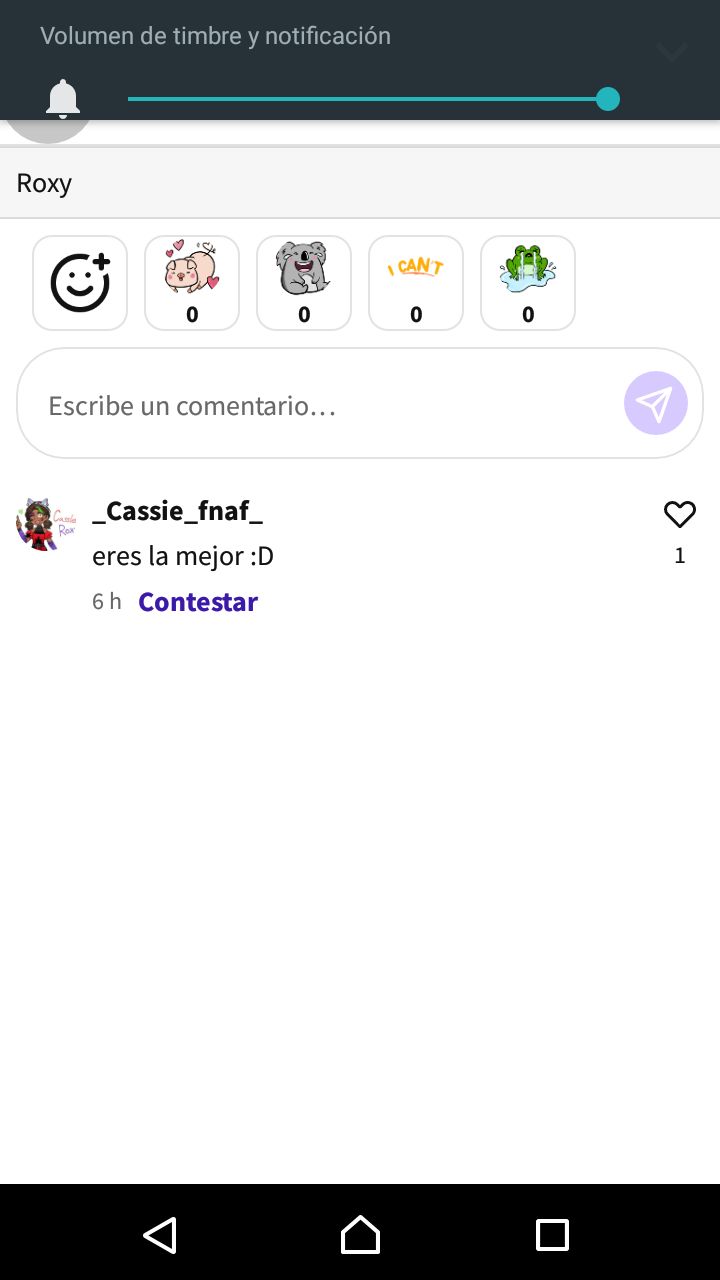720x1280 pixels.
Task: React with the crying frog sticker
Action: pyautogui.click(x=528, y=283)
